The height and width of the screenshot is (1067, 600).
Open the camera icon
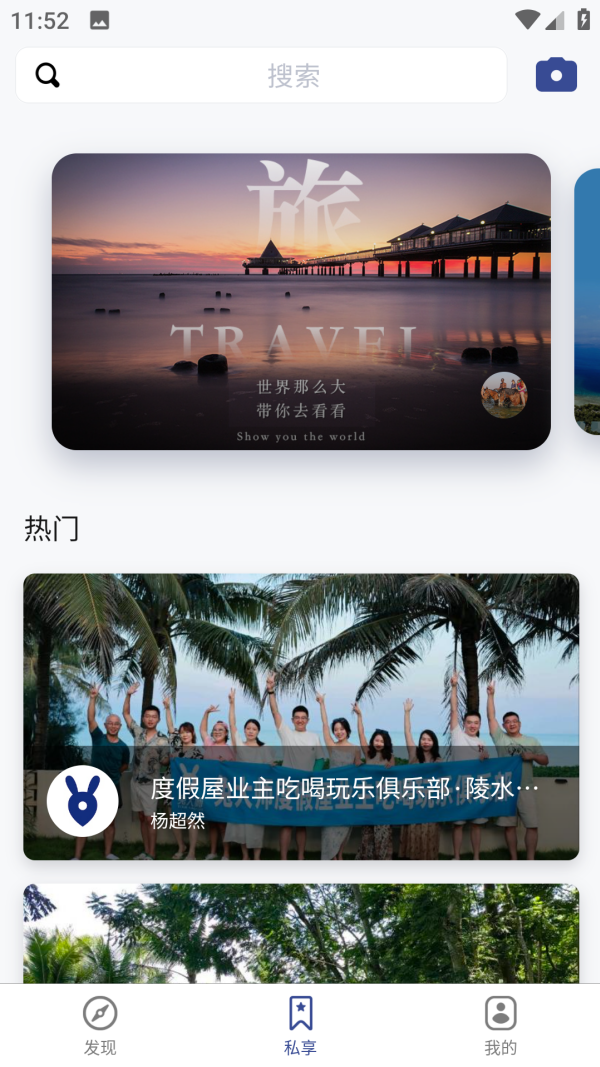point(556,75)
